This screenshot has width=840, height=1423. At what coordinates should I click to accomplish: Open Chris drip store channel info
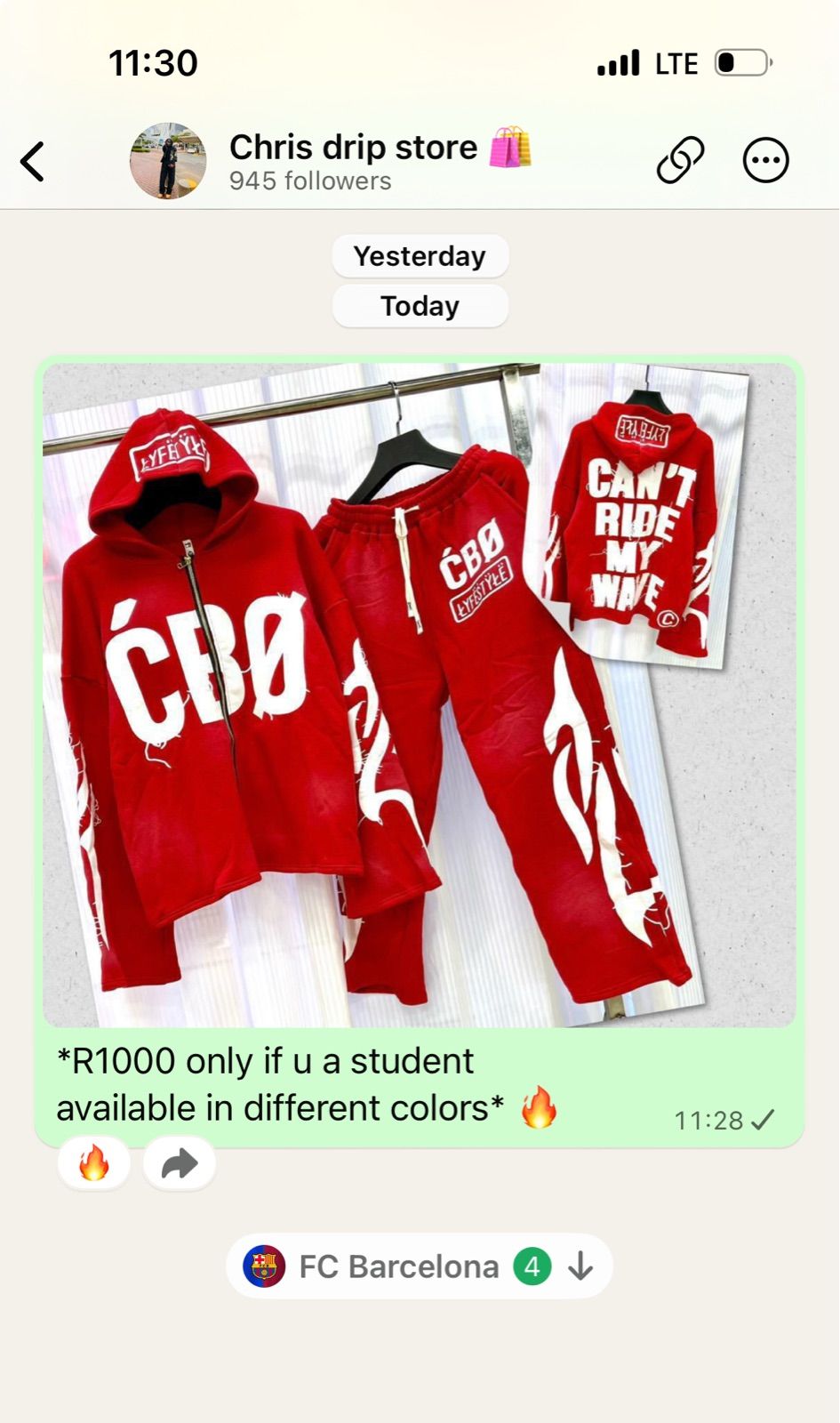(x=352, y=161)
